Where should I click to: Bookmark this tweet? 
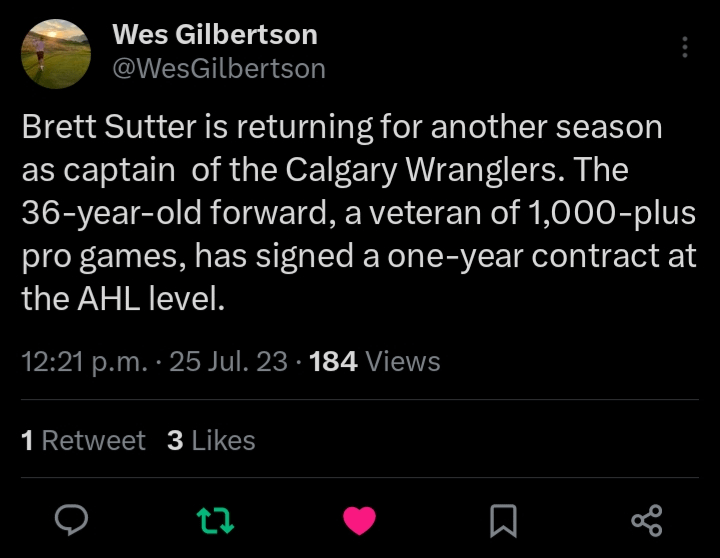click(x=503, y=519)
